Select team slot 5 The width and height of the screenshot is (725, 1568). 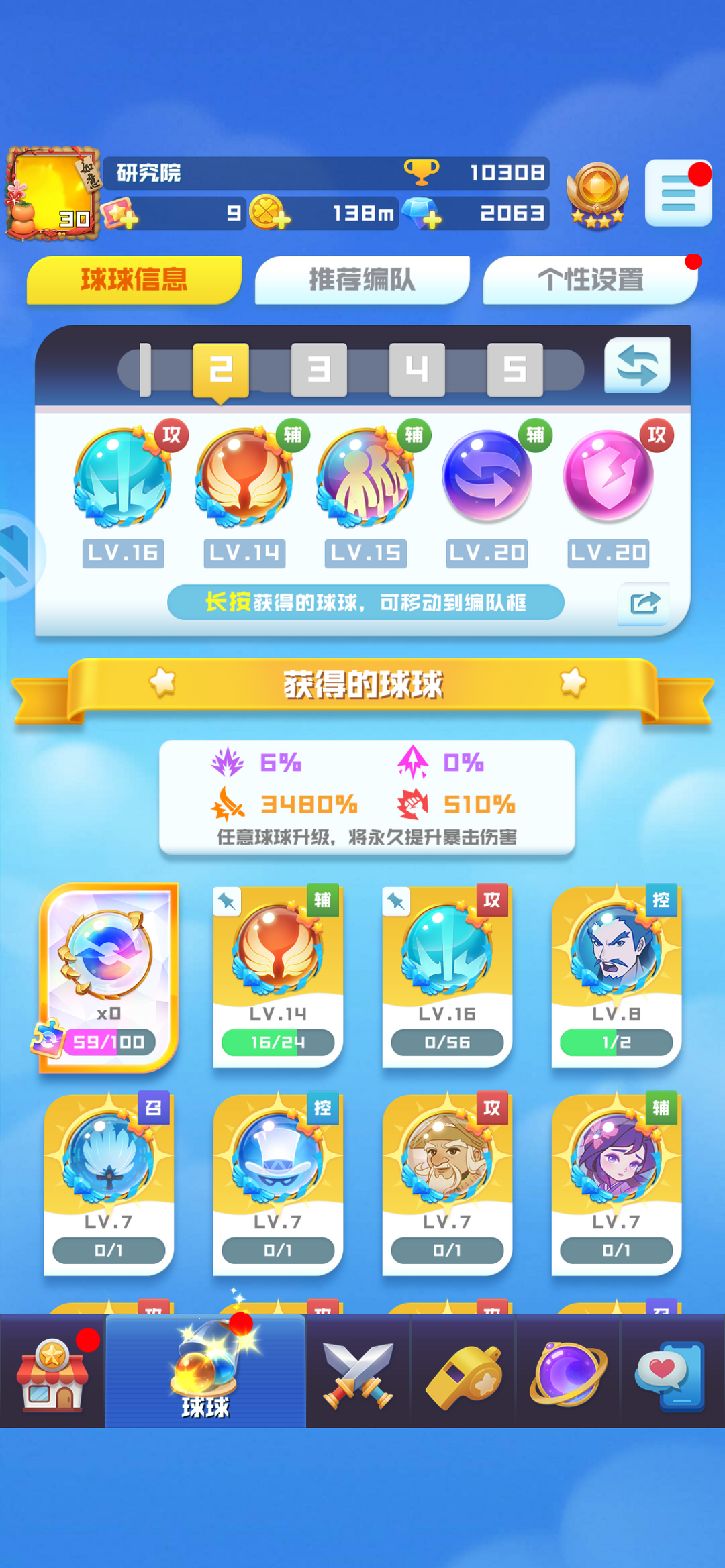515,370
